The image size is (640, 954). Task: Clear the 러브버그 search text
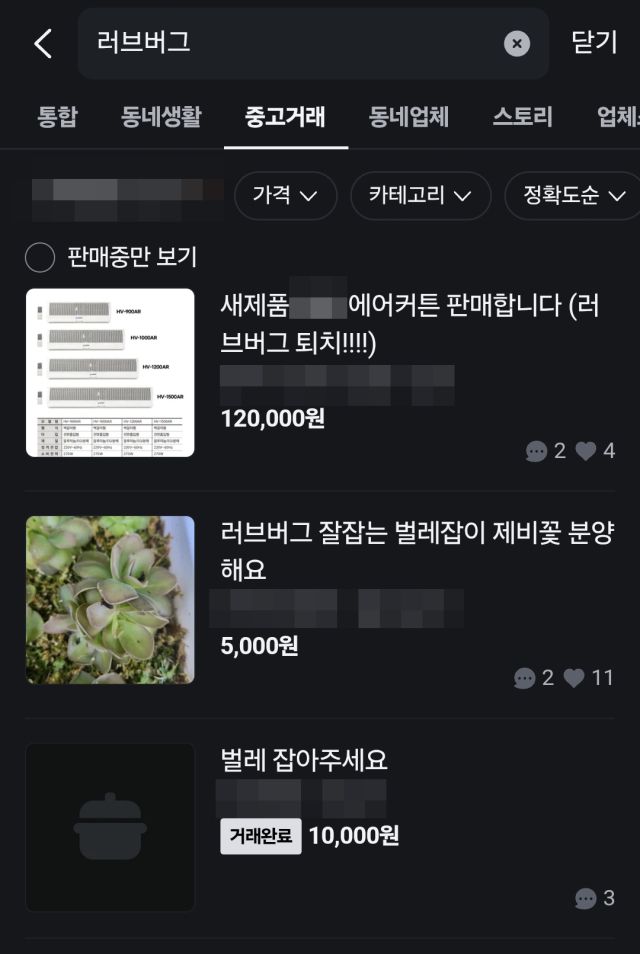point(517,44)
